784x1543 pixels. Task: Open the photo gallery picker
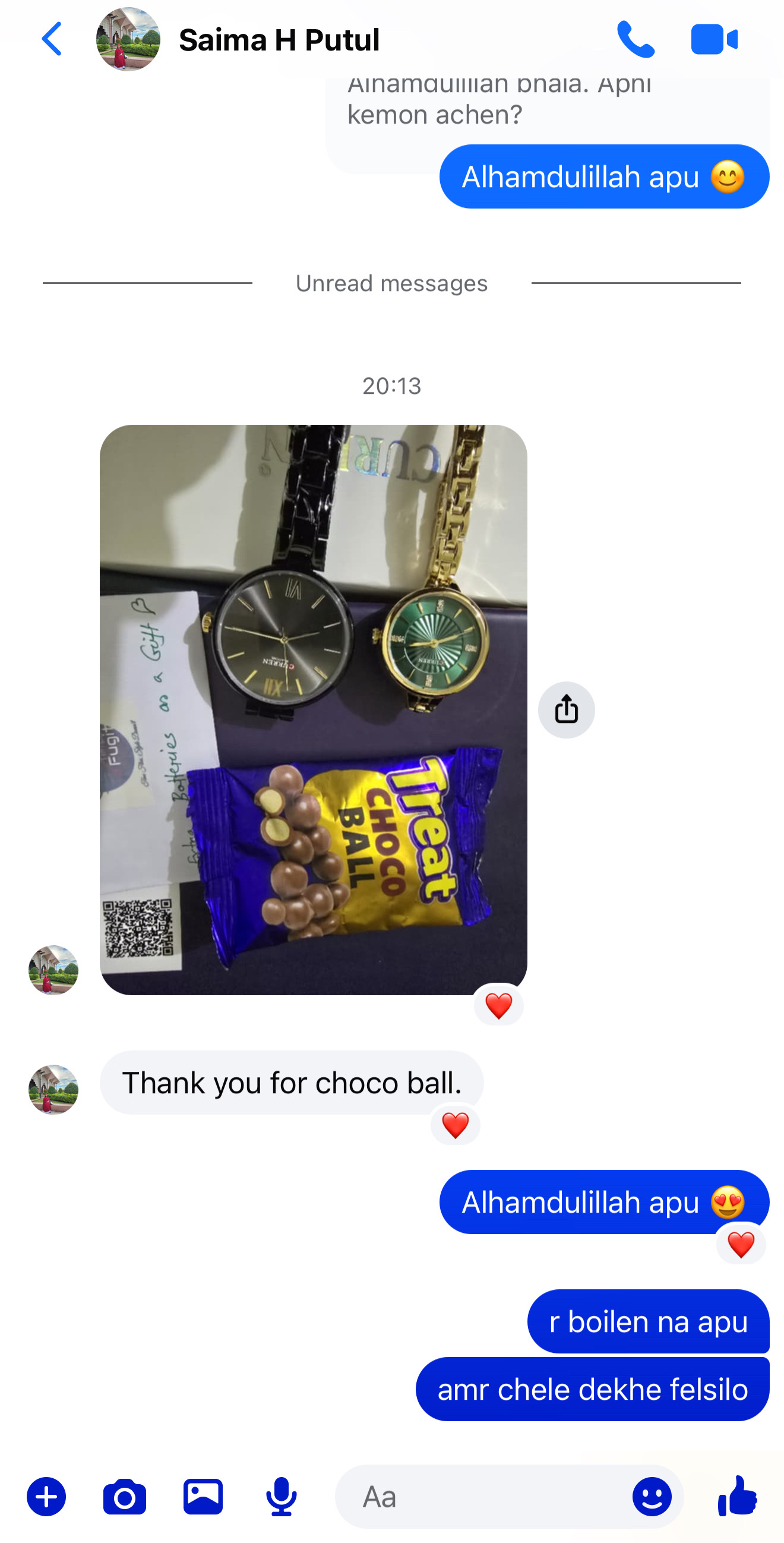pyautogui.click(x=203, y=1496)
